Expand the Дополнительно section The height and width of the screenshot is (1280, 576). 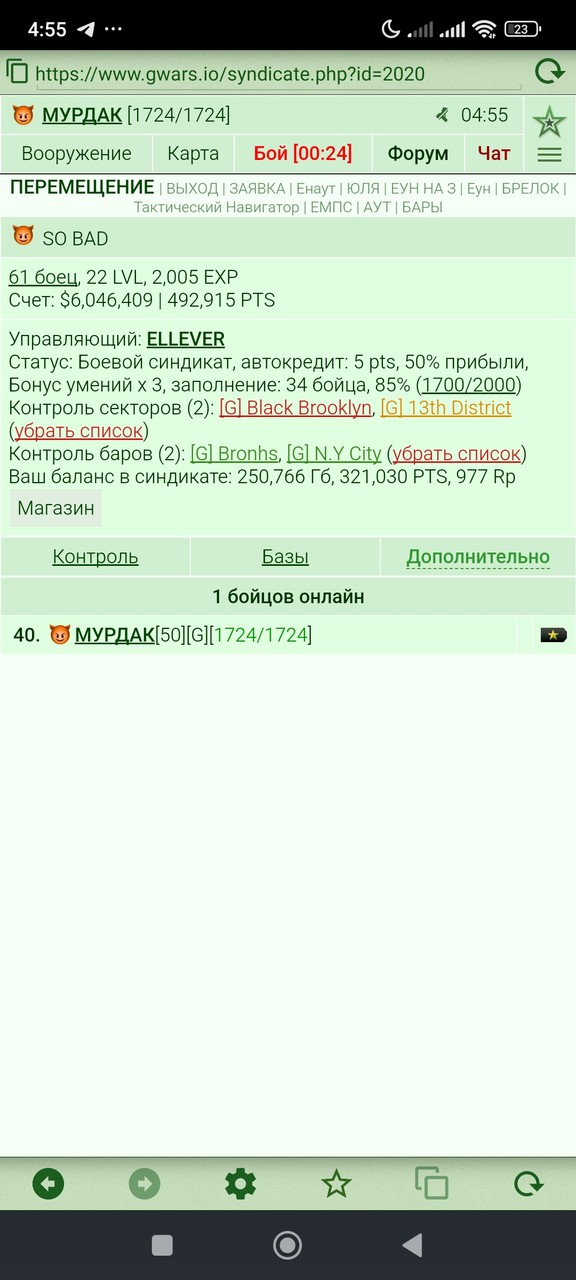click(x=478, y=557)
